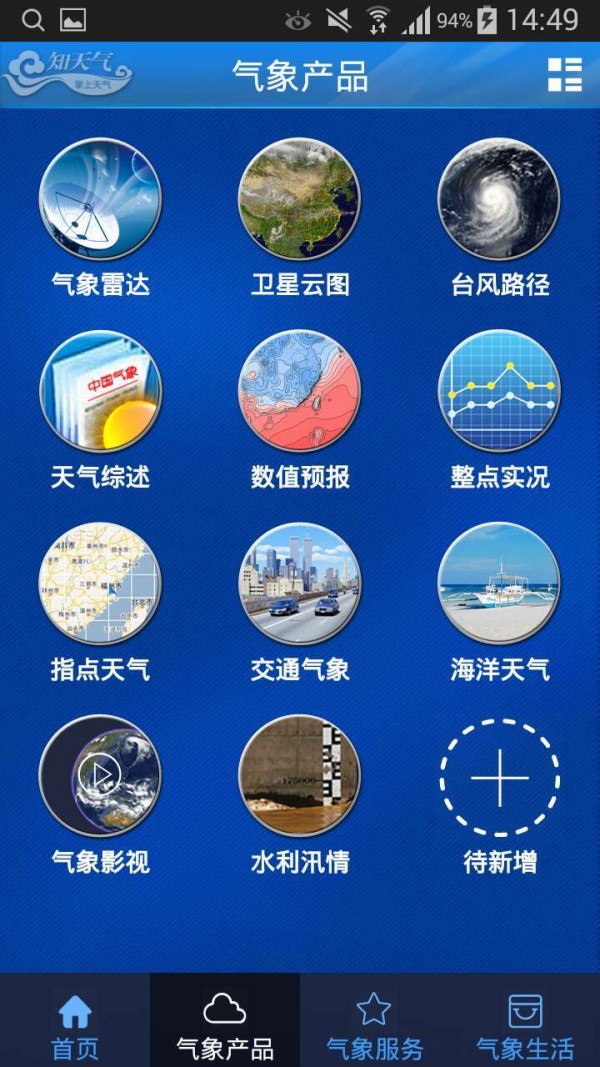Go to the 气象生活 tab
This screenshot has height=1067, width=600.
point(525,1025)
